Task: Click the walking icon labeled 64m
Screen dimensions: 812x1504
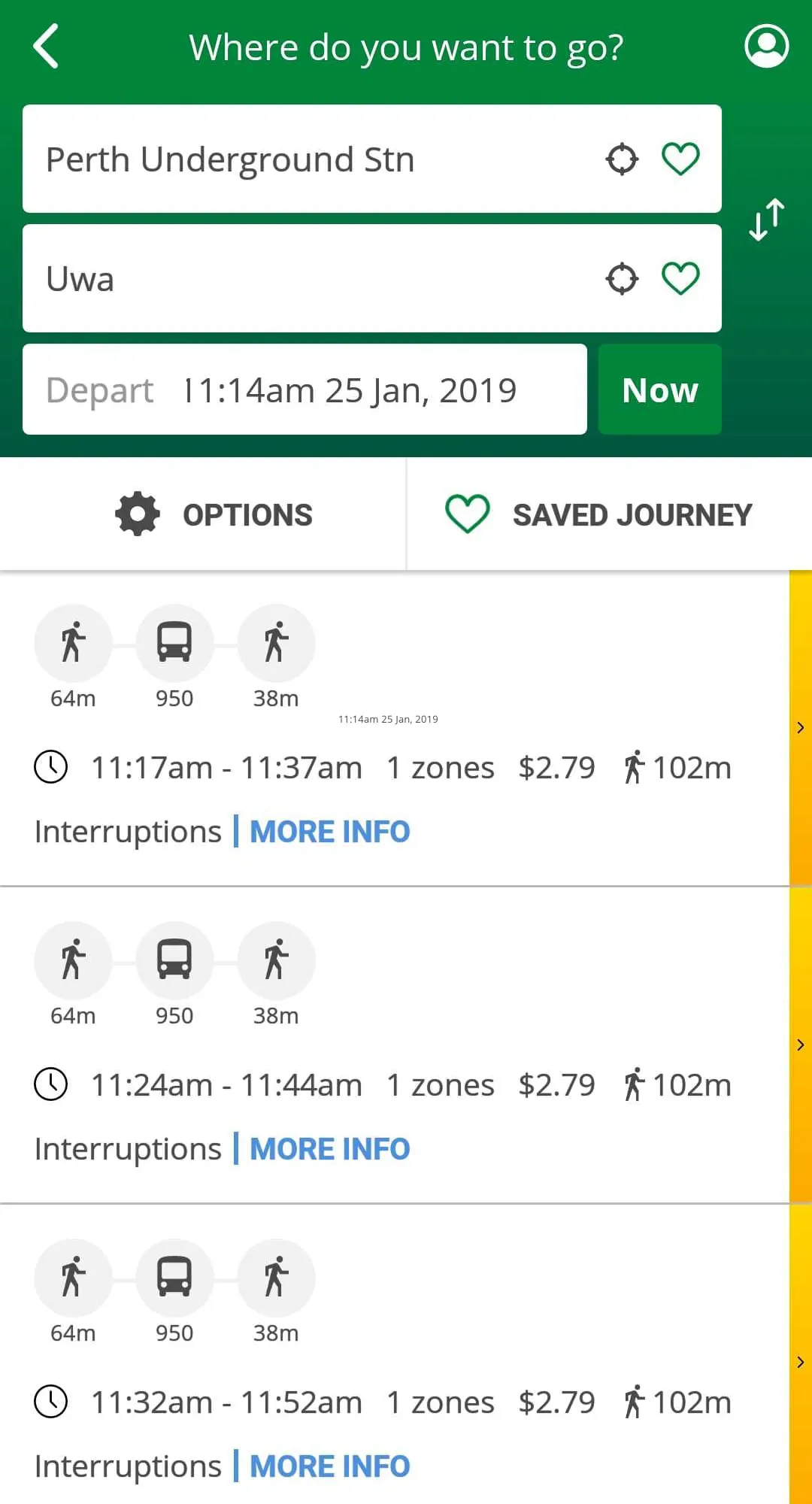Action: pyautogui.click(x=72, y=642)
